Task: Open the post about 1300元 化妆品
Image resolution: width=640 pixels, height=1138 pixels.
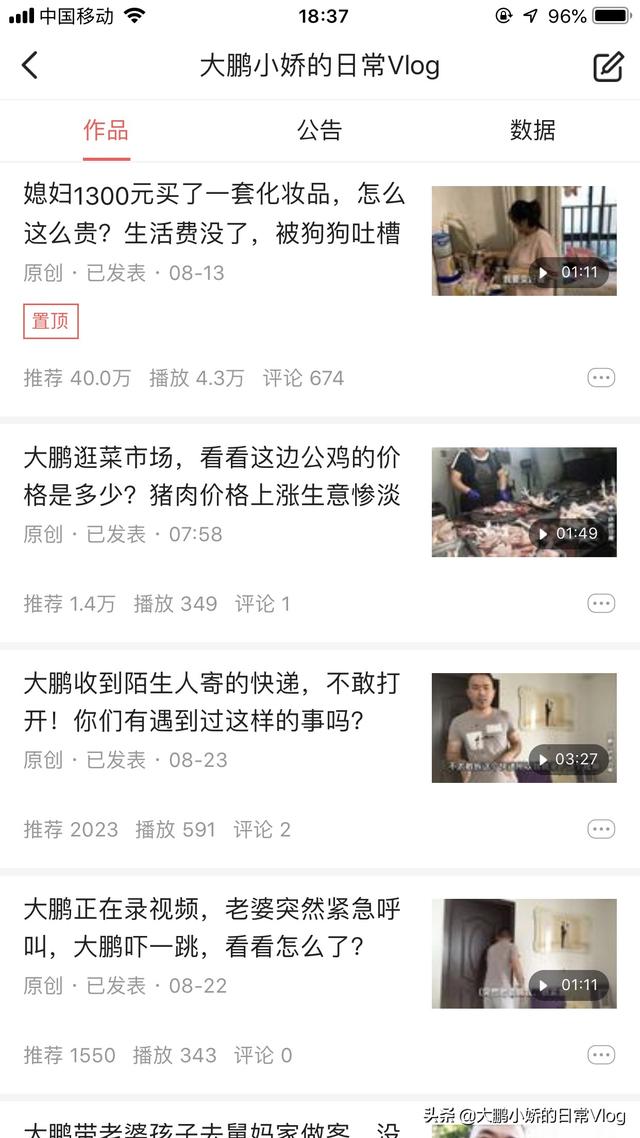Action: click(212, 214)
